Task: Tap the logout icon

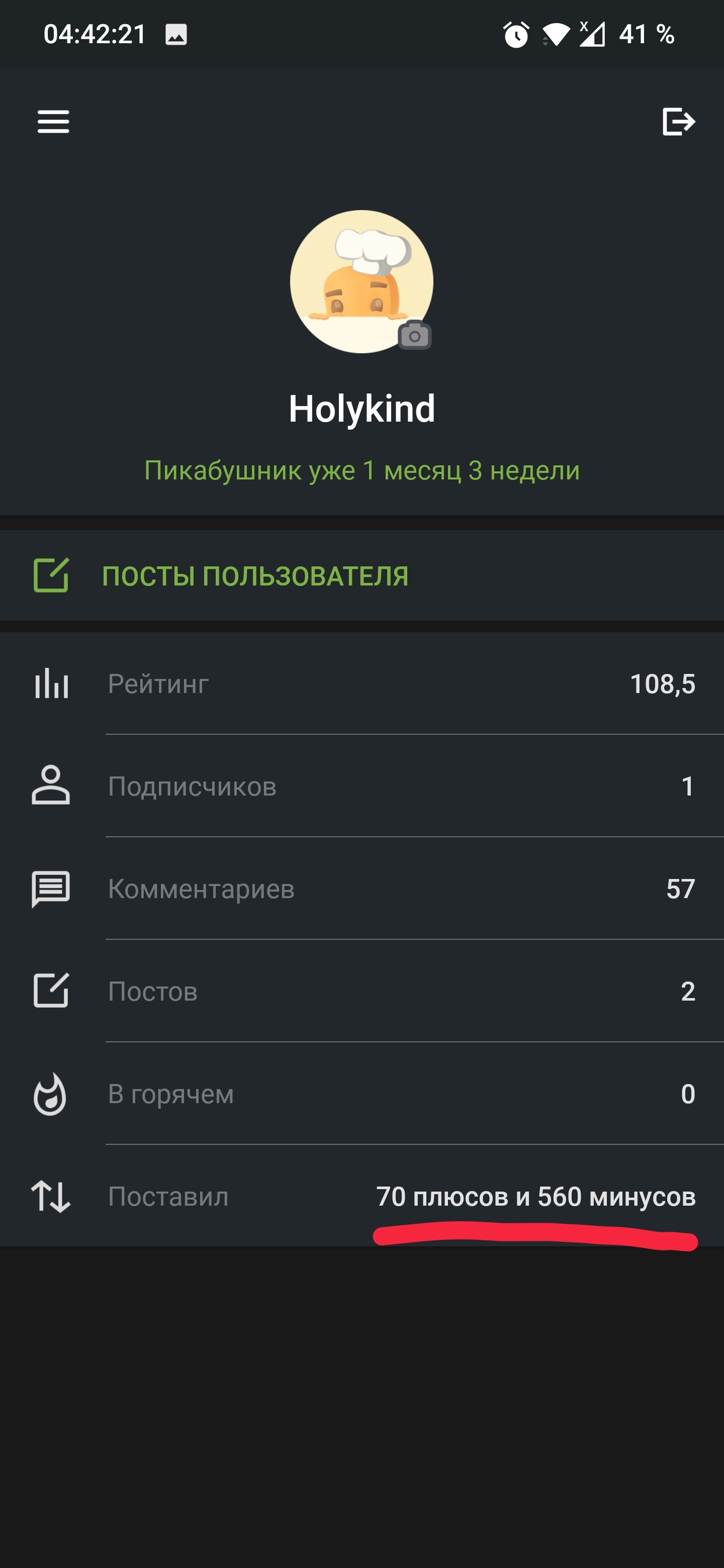Action: [678, 122]
